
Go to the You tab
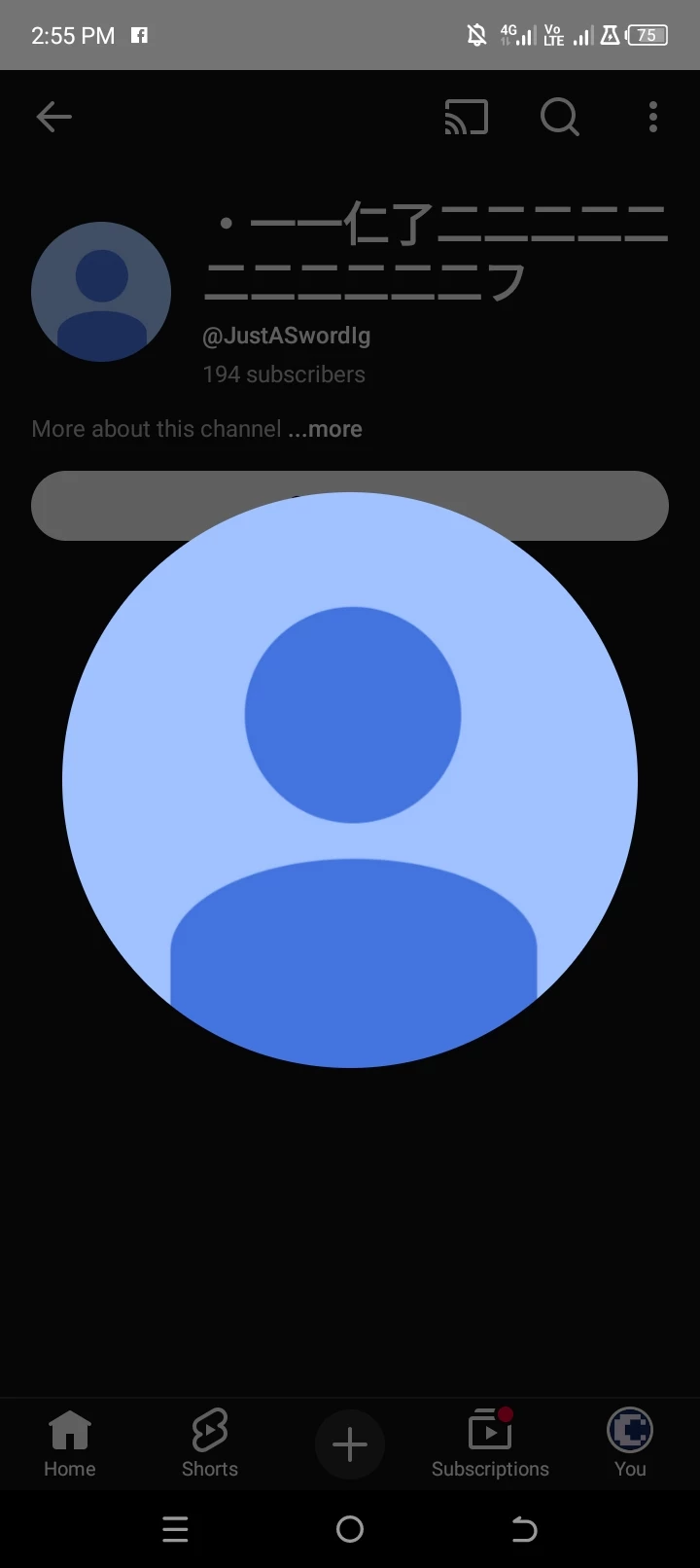click(x=630, y=1444)
